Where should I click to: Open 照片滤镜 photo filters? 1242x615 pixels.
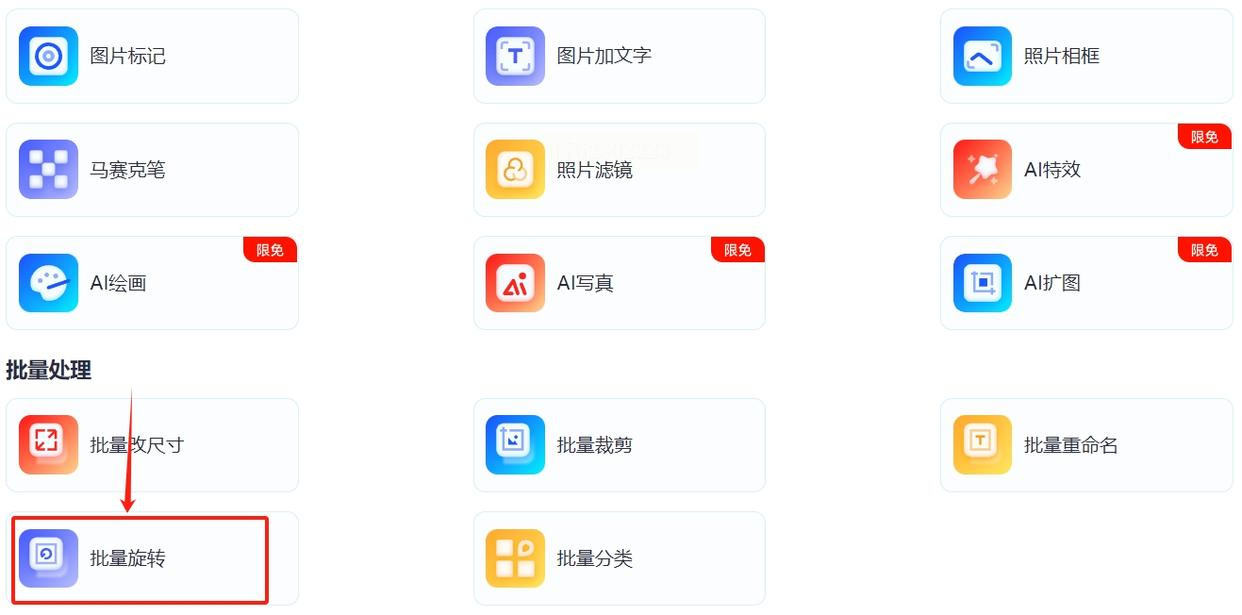click(x=619, y=170)
